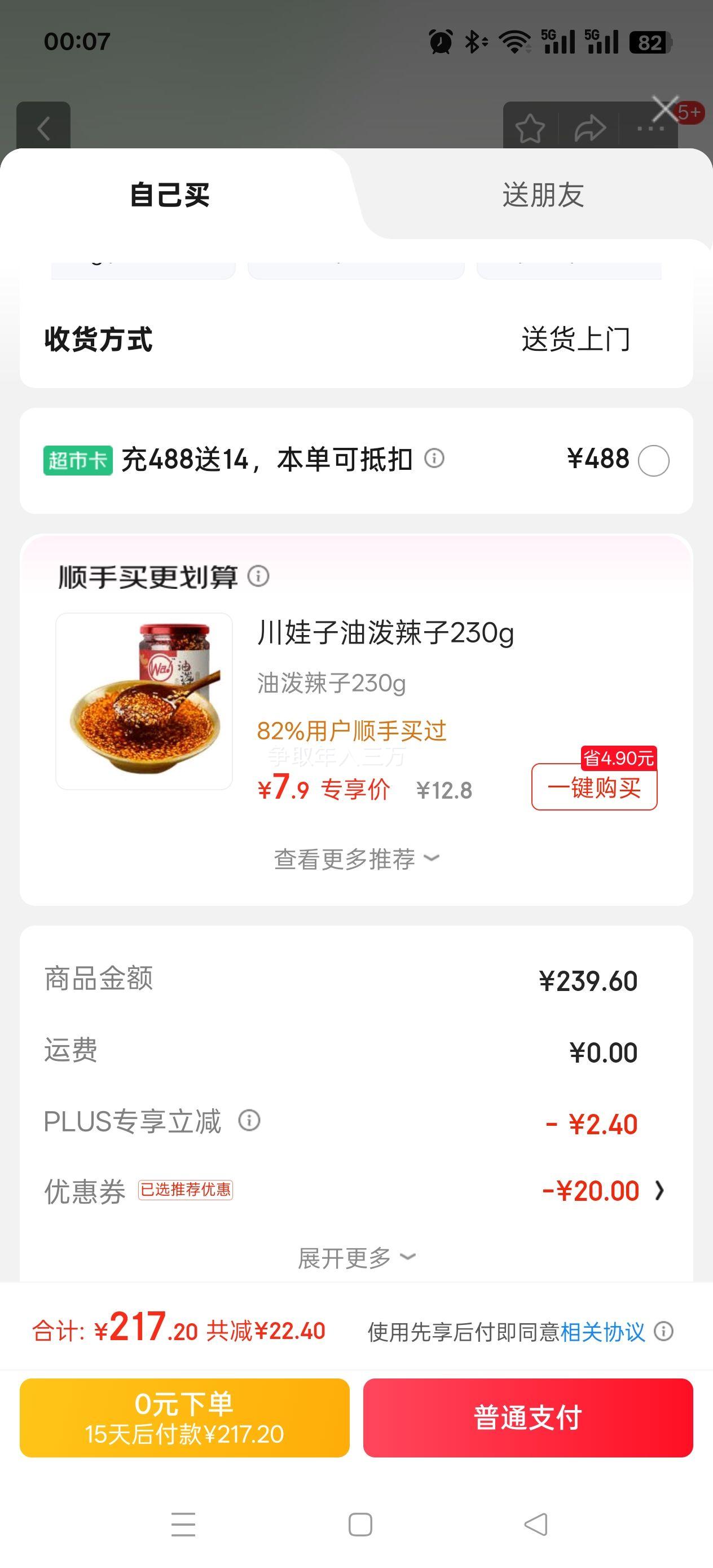Tap 一键购买 to add the chili sauce
713x1568 pixels.
pyautogui.click(x=595, y=787)
